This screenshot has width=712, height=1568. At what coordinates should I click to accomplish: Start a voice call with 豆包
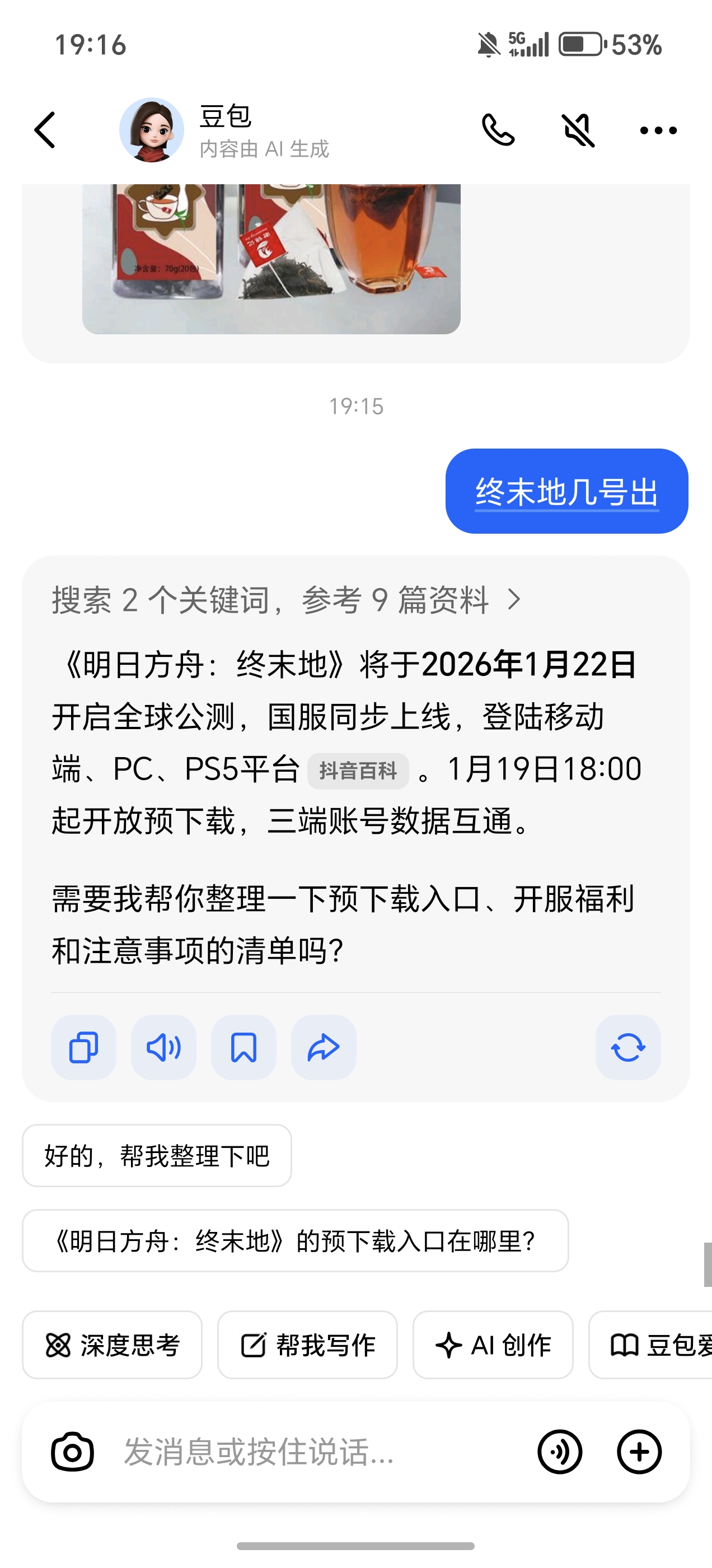pos(498,130)
